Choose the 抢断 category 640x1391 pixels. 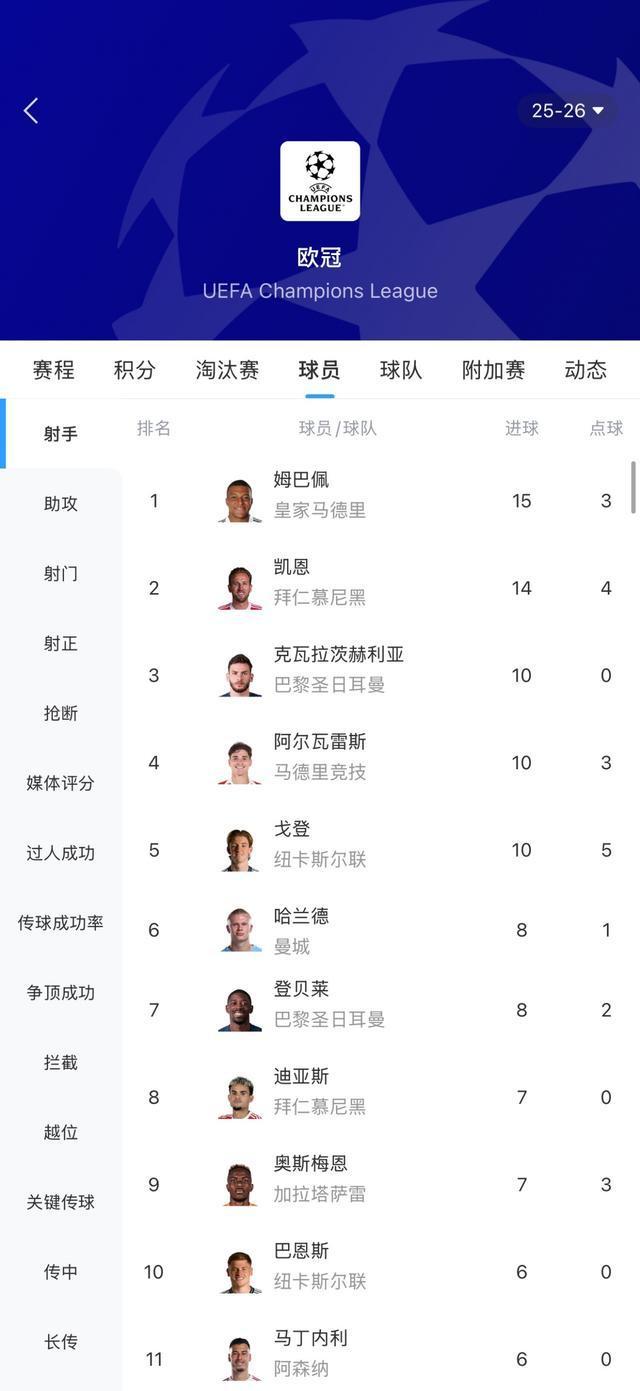click(61, 714)
